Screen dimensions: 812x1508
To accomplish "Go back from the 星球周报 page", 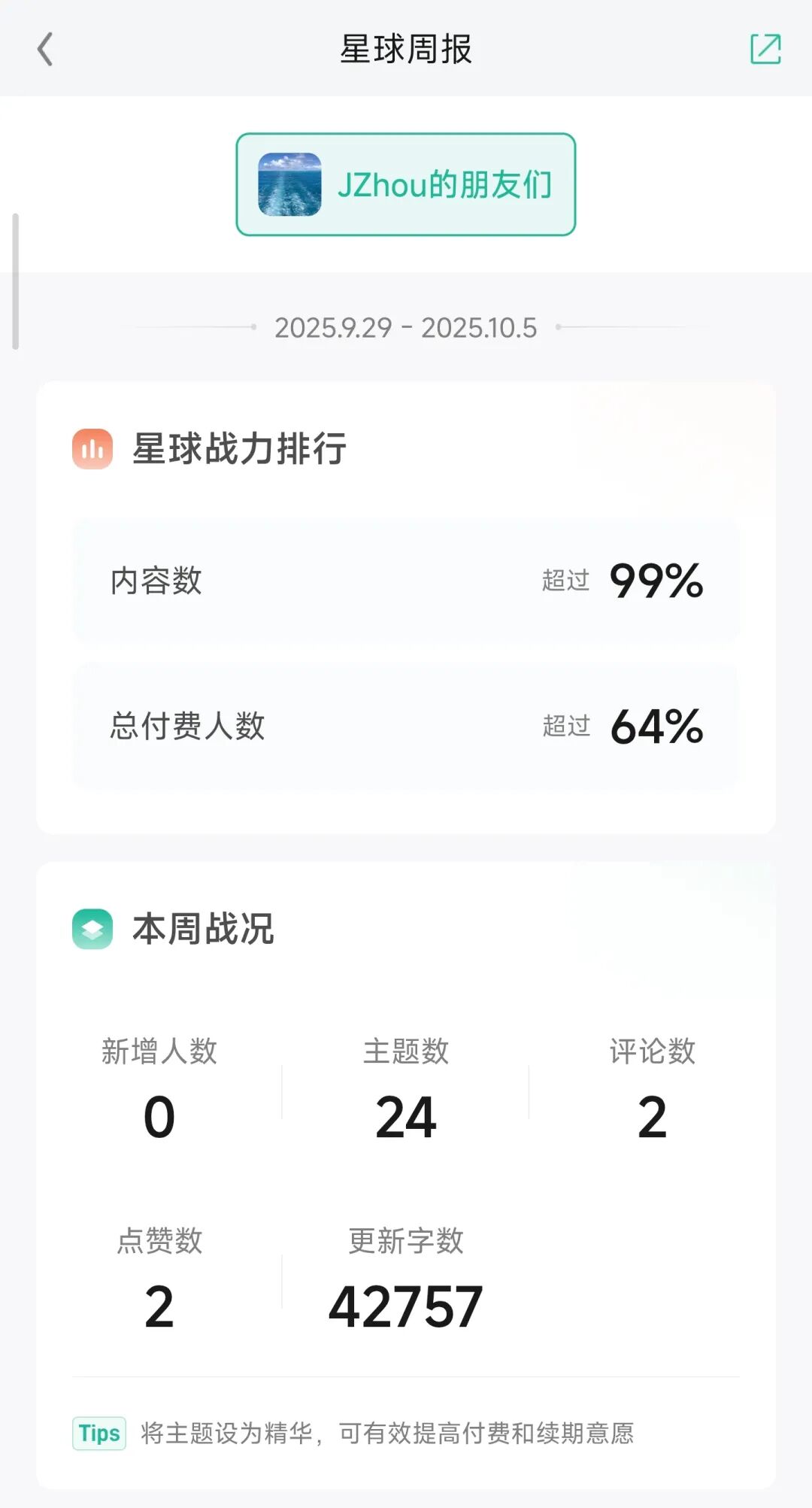I will click(45, 50).
